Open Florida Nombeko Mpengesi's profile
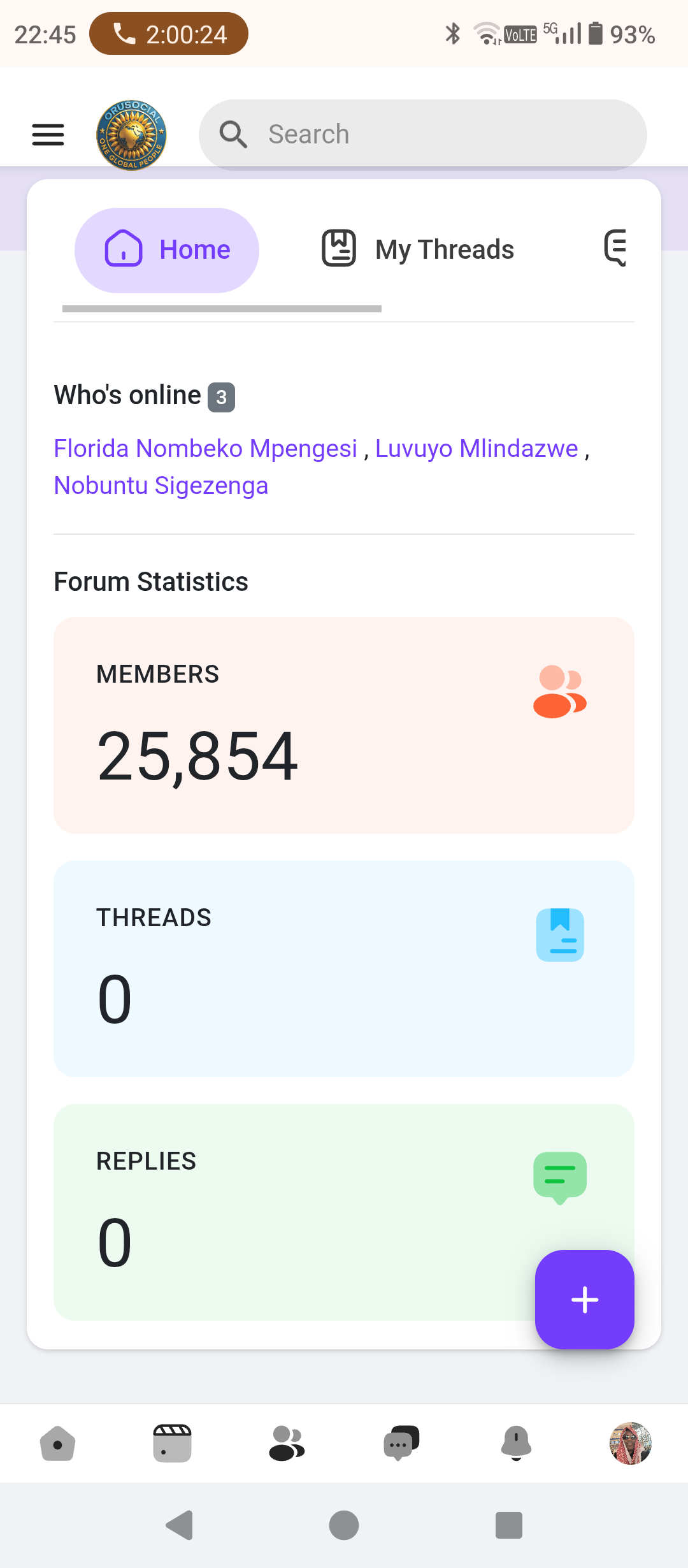Viewport: 688px width, 1568px height. [x=205, y=449]
